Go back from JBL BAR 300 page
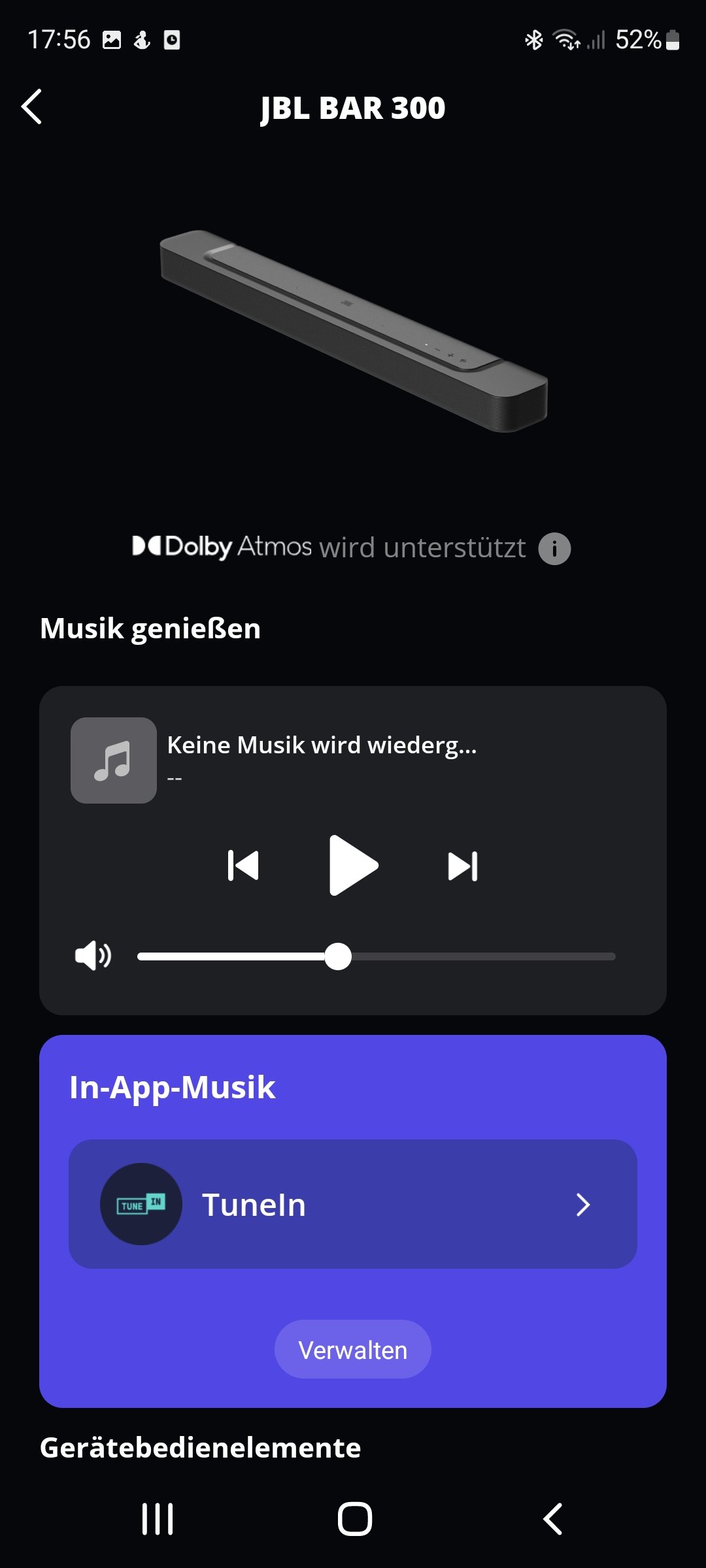Screen dimensions: 706x1568 coord(32,106)
